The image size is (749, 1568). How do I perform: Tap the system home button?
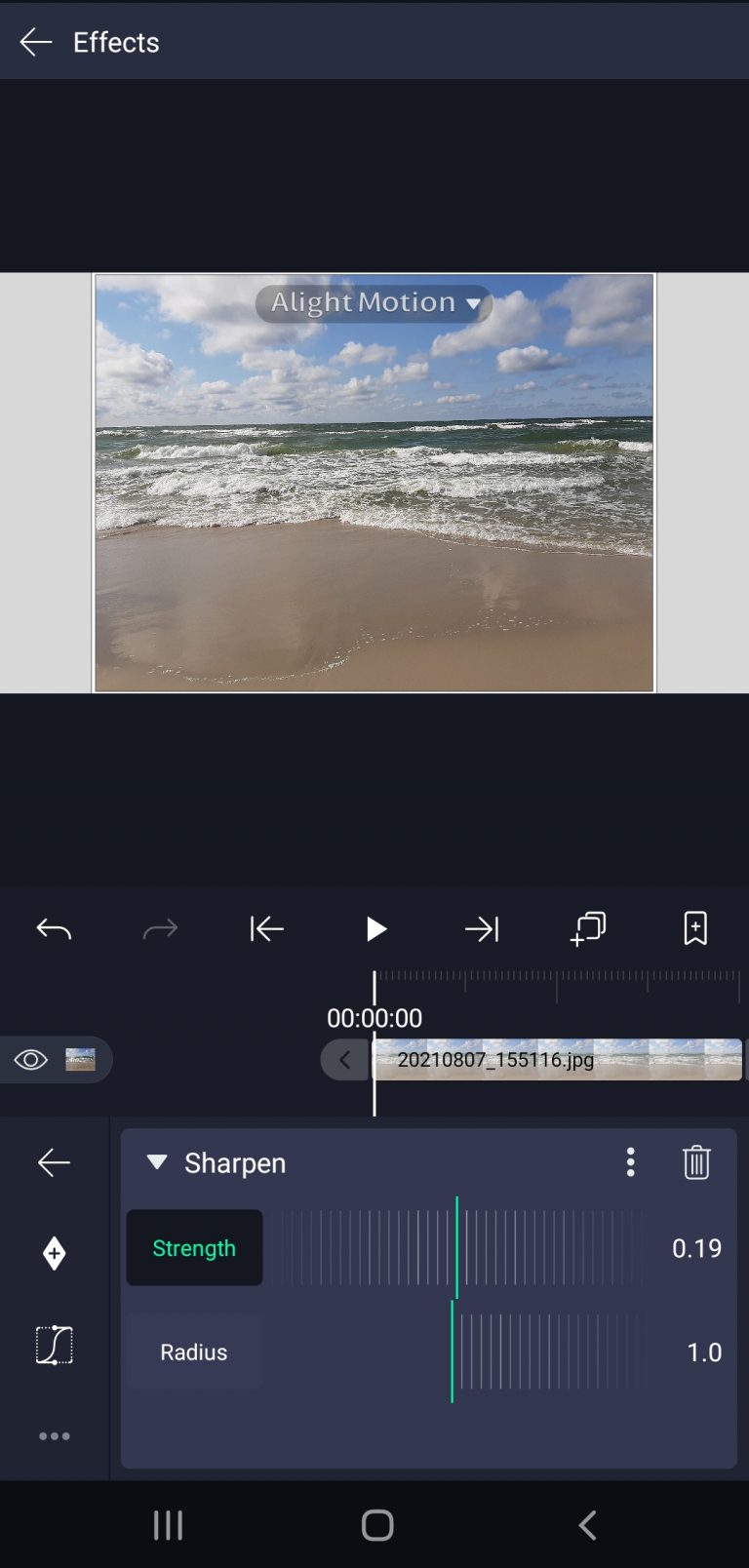click(377, 1525)
